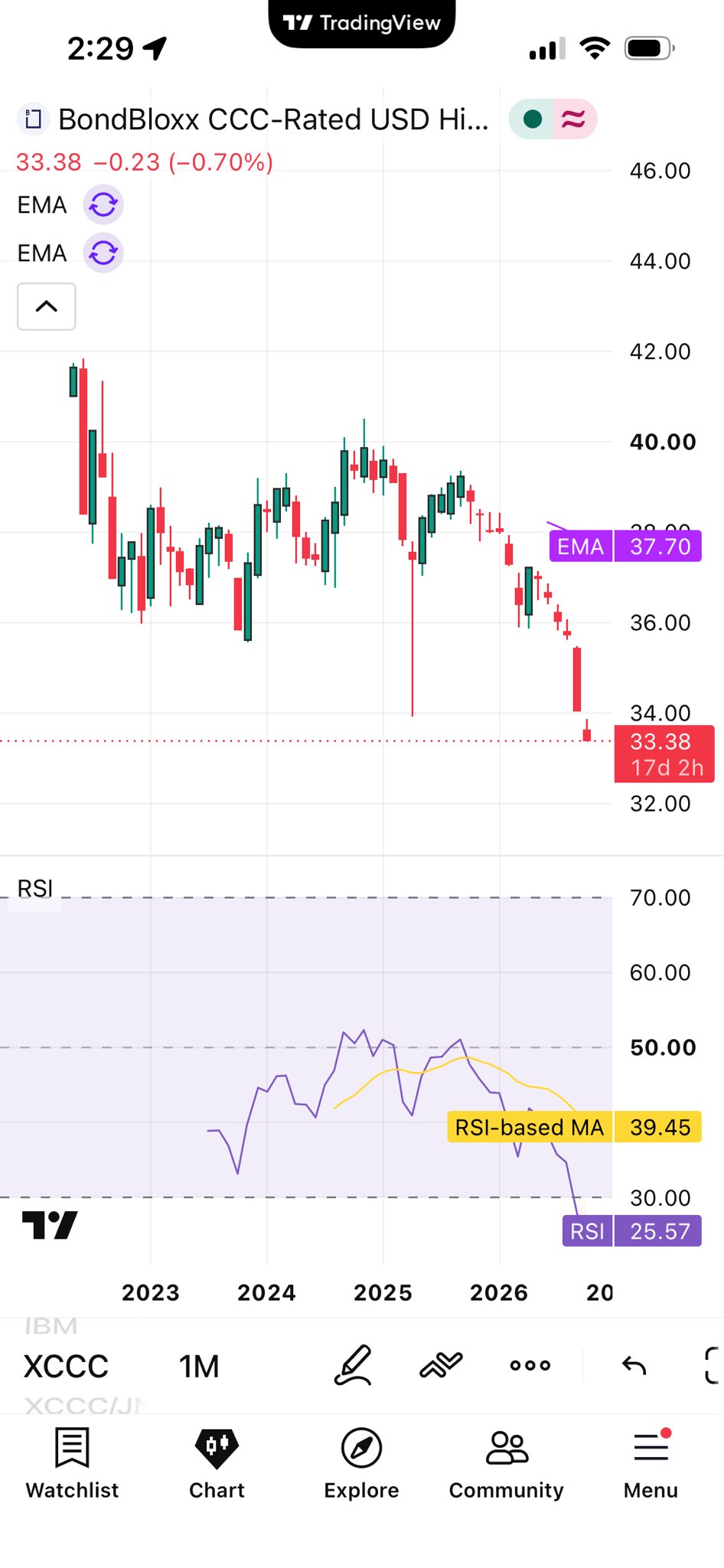Image resolution: width=724 pixels, height=1568 pixels.
Task: Open the three-dot more options
Action: click(530, 1365)
